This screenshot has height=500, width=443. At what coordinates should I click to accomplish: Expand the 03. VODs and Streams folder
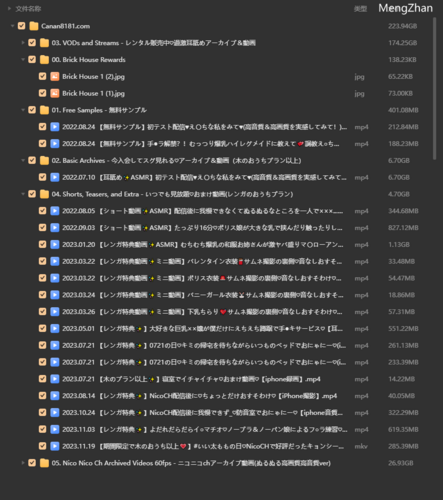point(23,43)
